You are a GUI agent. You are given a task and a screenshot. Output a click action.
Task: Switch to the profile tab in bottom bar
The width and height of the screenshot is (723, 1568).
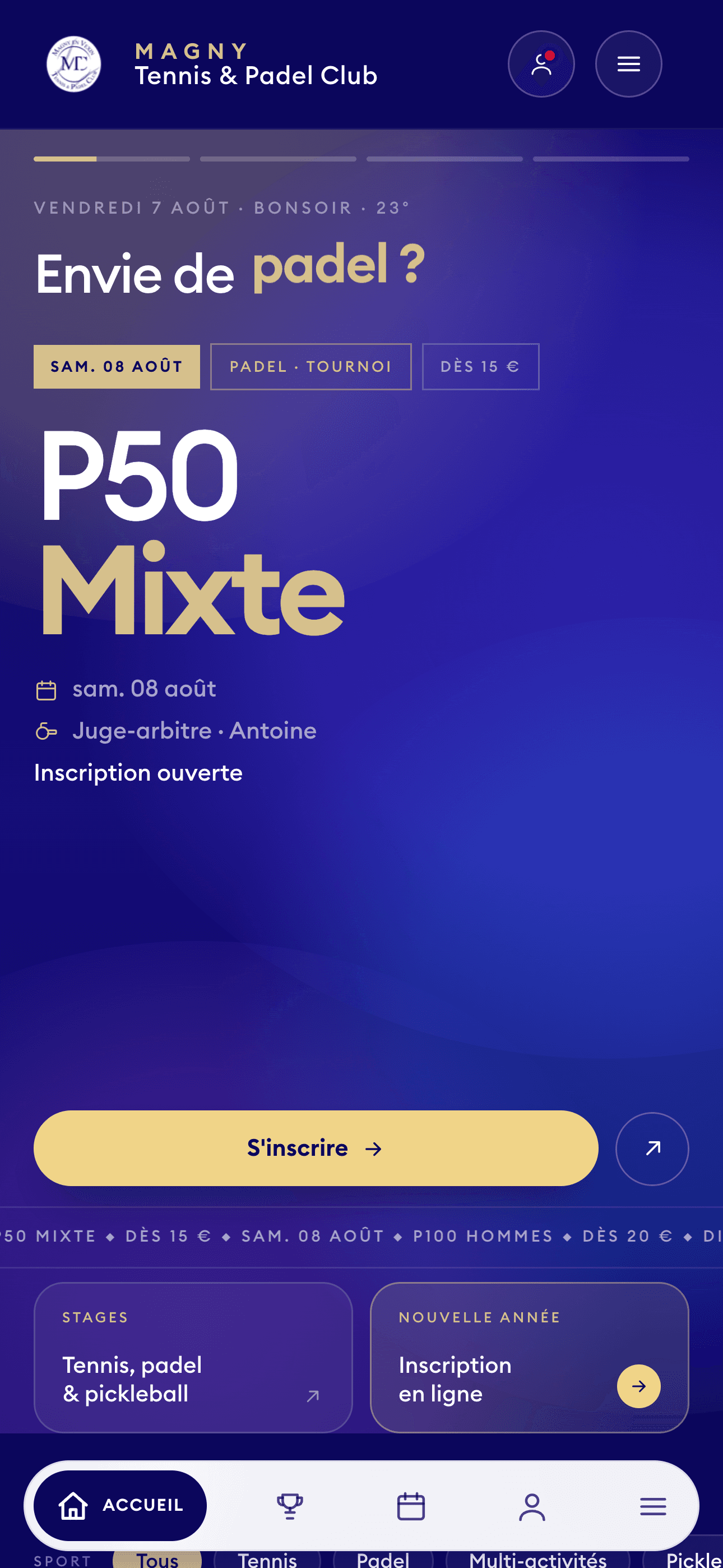[532, 1506]
